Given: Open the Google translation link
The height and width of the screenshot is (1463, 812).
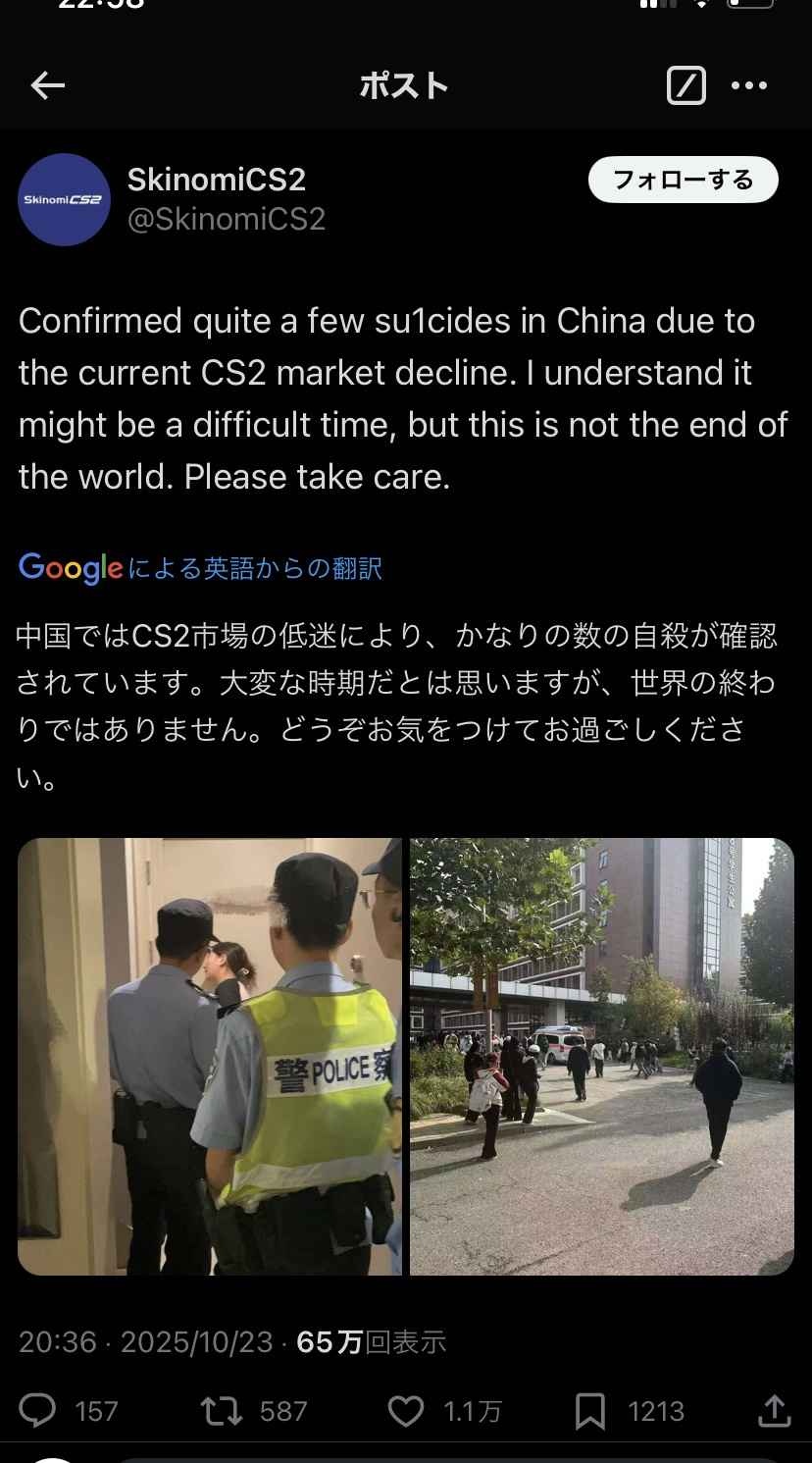Looking at the screenshot, I should point(200,567).
